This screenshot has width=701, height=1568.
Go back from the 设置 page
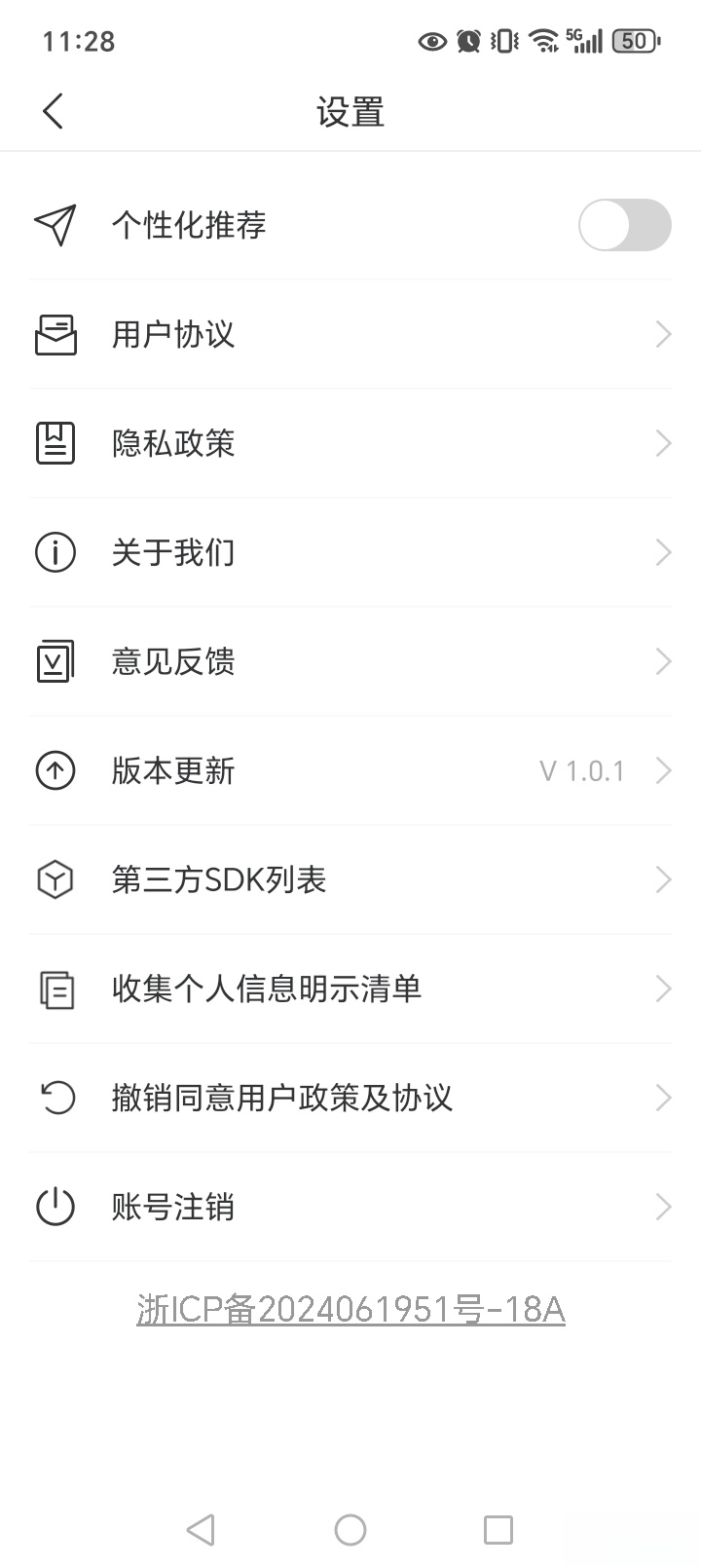click(x=54, y=111)
